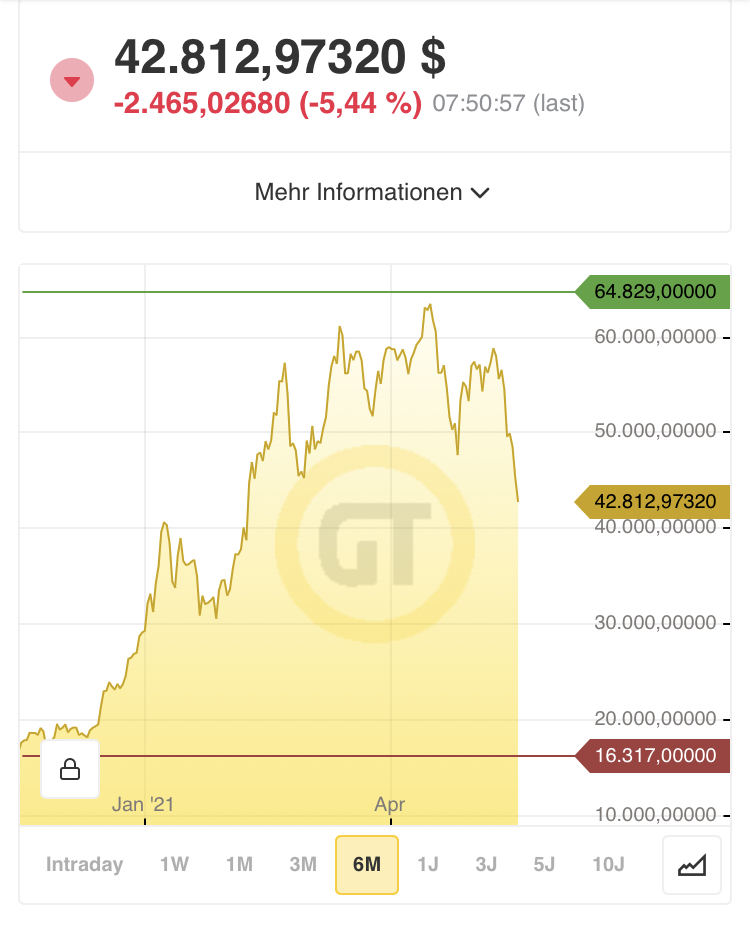Tap the lock icon on the chart
The image size is (750, 925).
pyautogui.click(x=70, y=769)
